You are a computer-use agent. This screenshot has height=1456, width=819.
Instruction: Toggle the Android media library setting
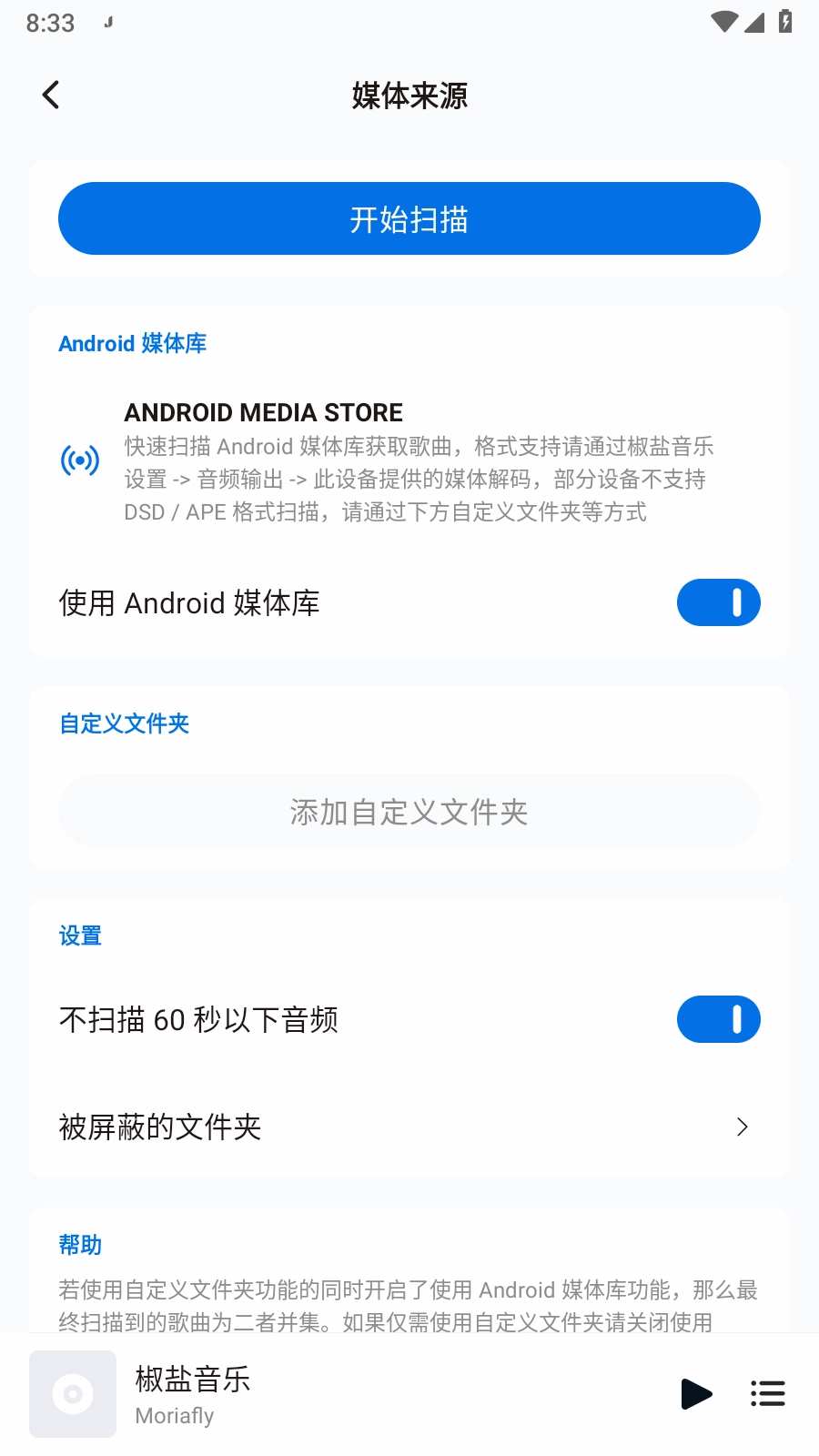[719, 602]
